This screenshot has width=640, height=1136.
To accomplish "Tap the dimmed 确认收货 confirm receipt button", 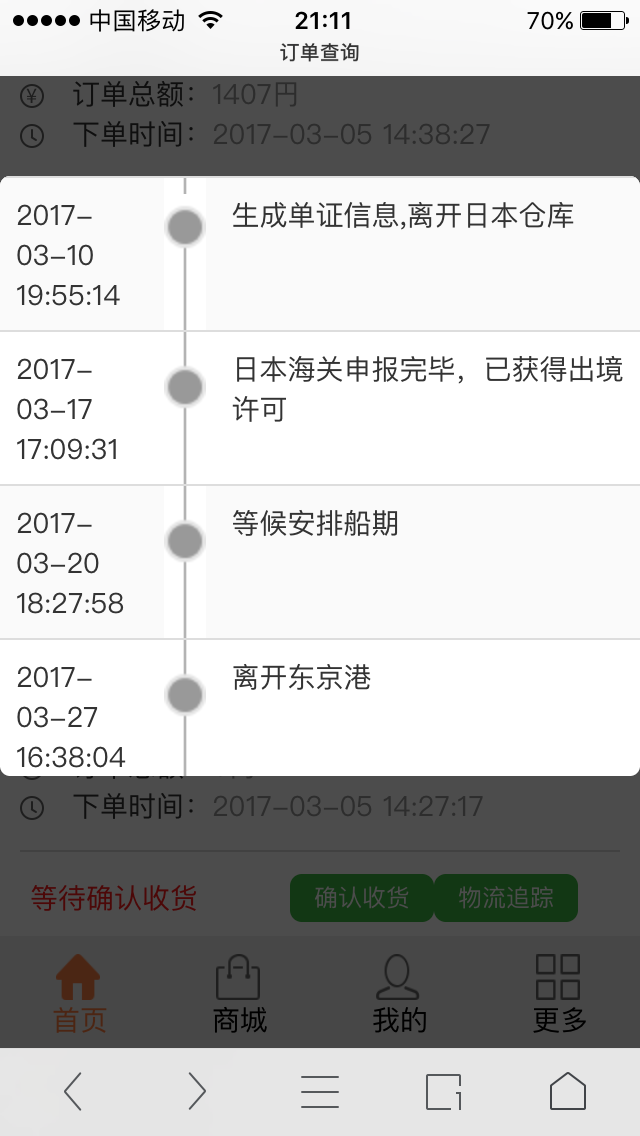I will [x=362, y=898].
